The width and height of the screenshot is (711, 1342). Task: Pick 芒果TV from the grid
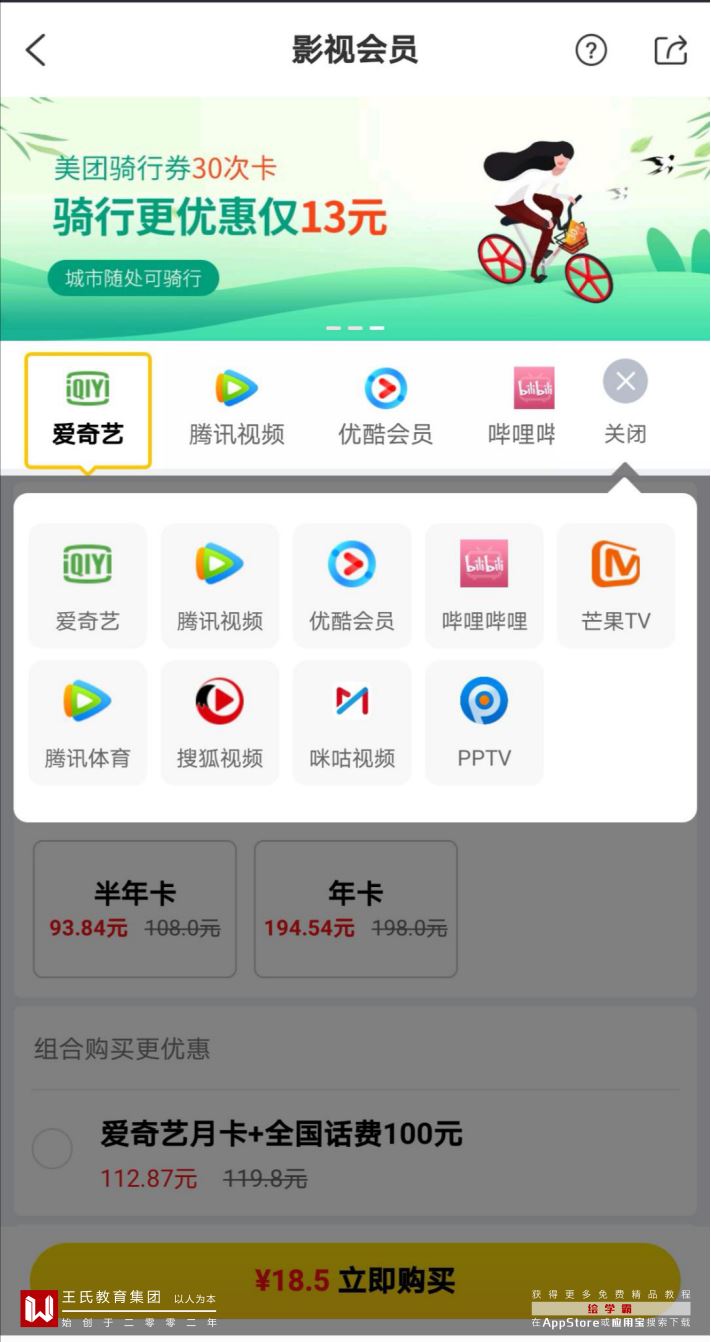click(616, 586)
